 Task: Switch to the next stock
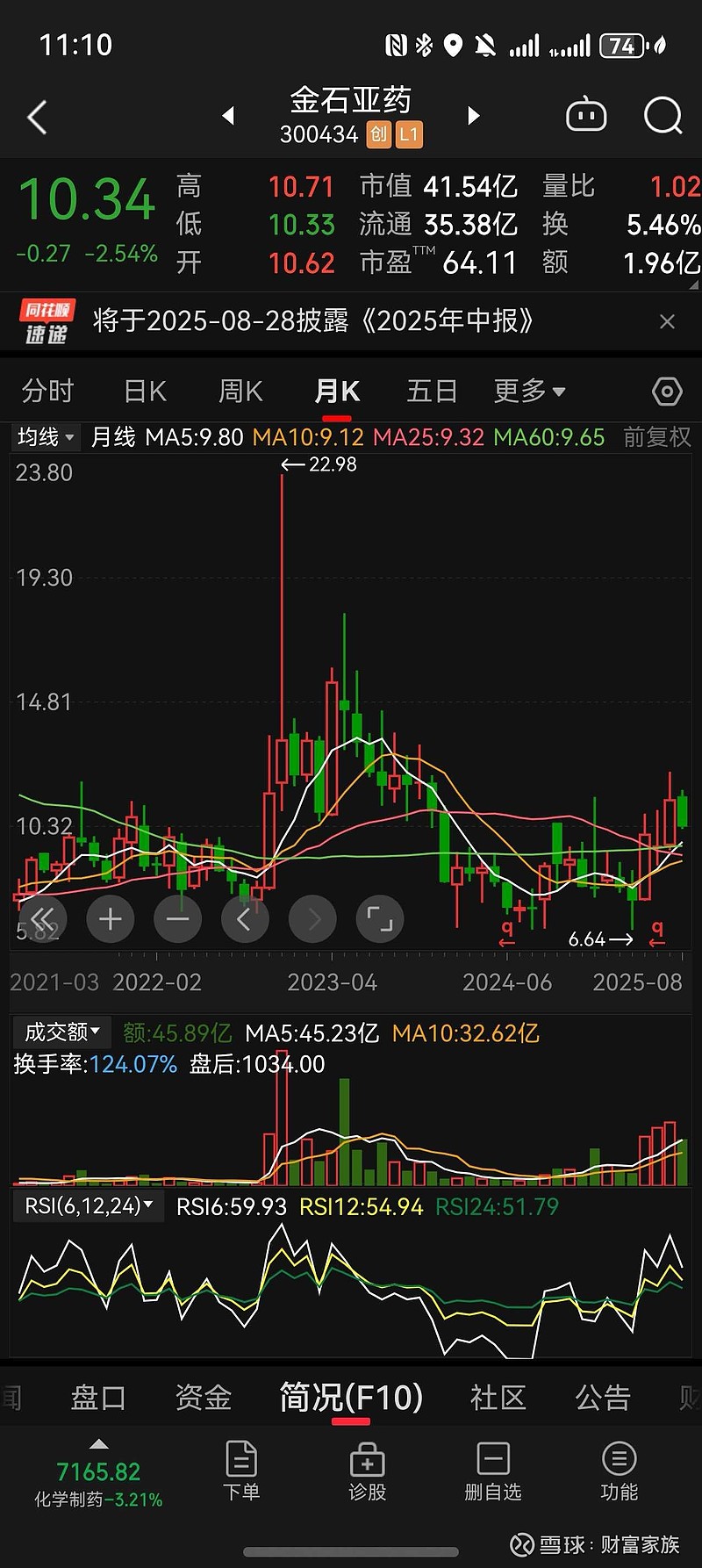click(474, 116)
